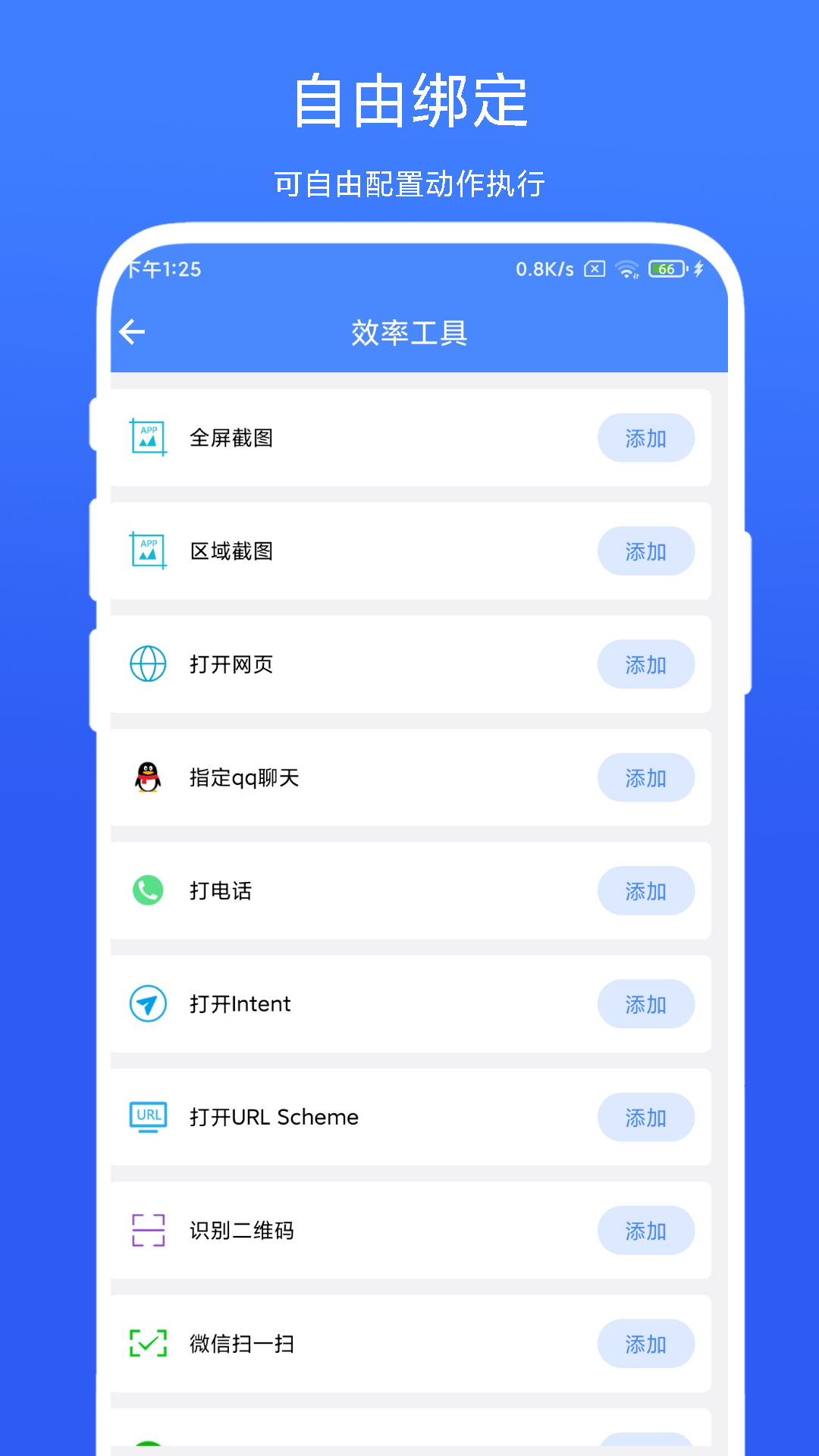Select the 全屏截图 screenshot icon
Viewport: 819px width, 1456px height.
click(x=148, y=438)
